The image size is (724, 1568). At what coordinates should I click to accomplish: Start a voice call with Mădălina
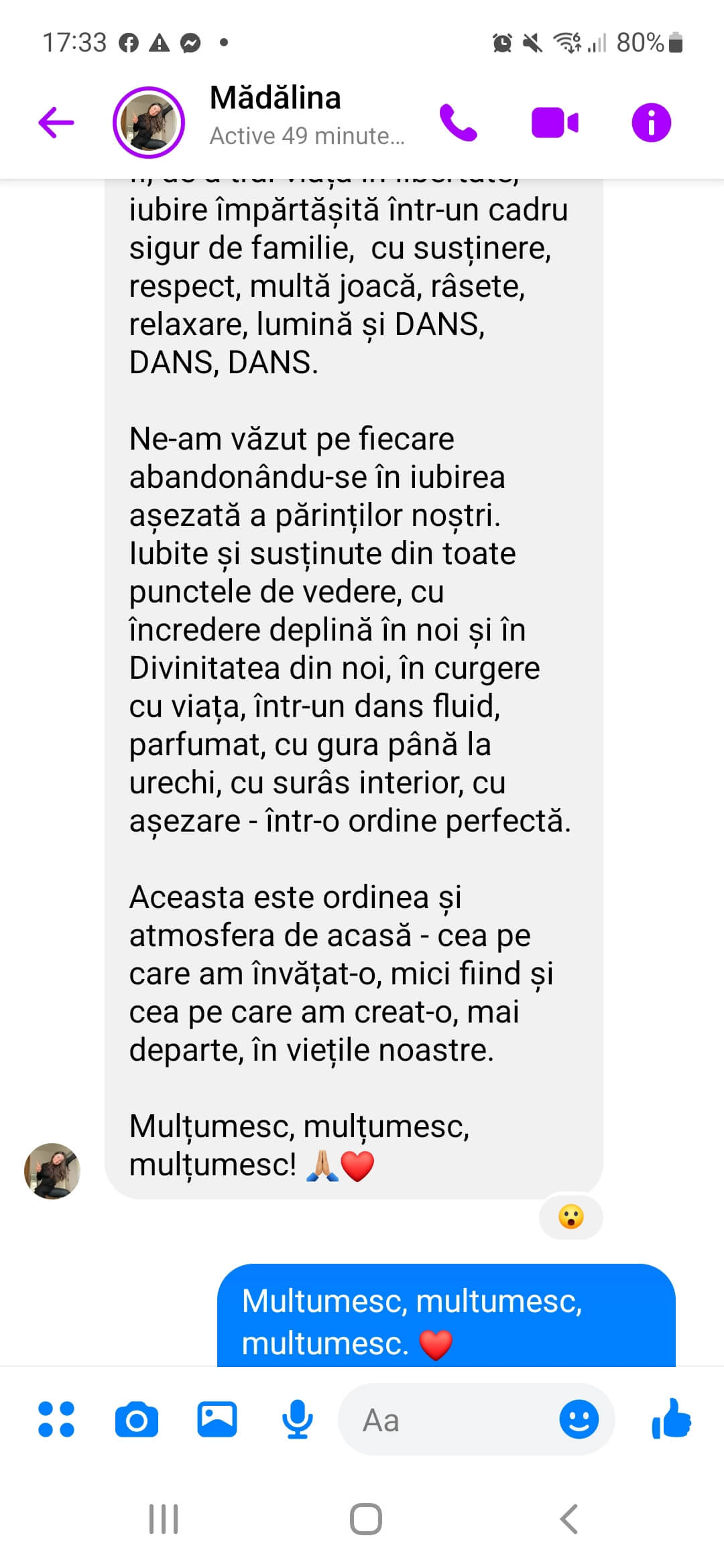click(x=459, y=123)
